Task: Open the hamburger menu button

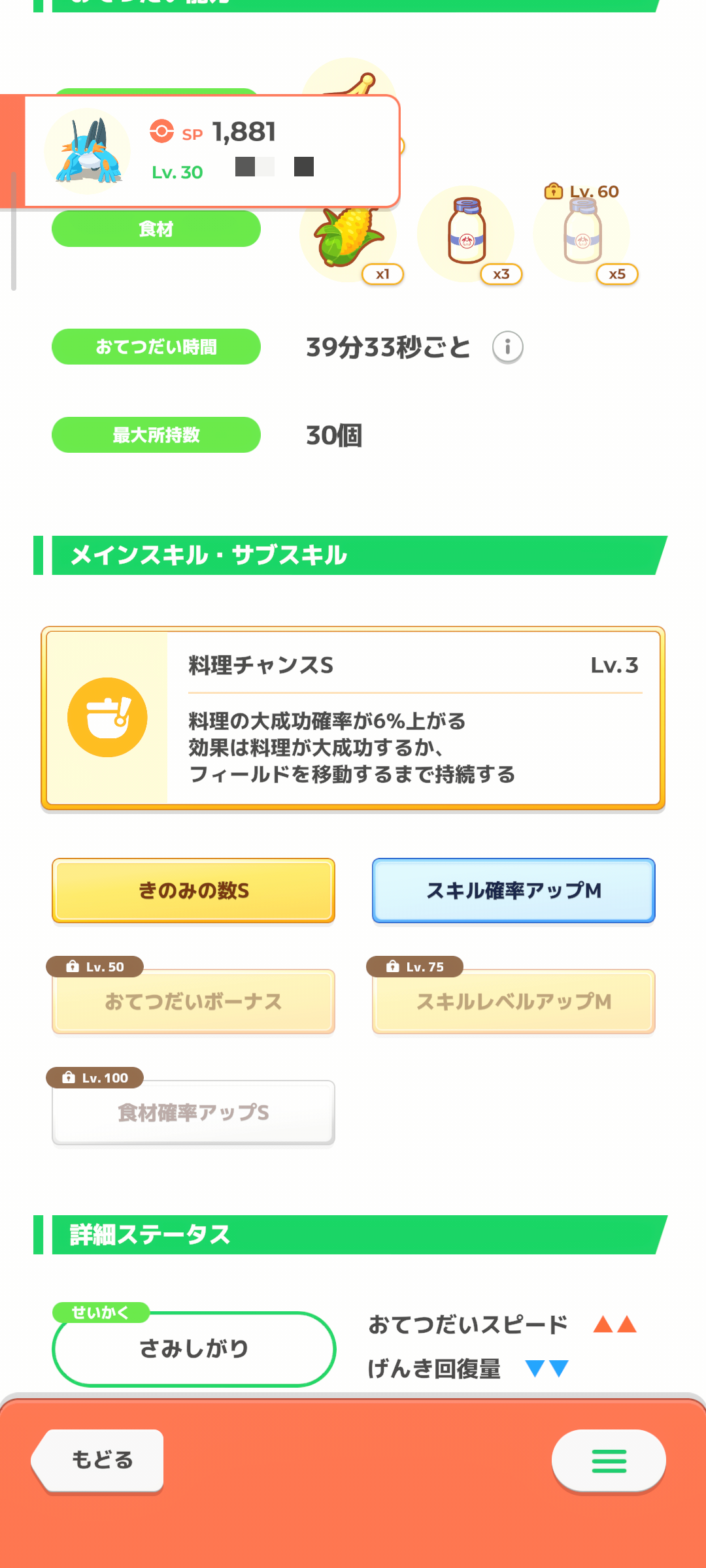Action: coord(609,1461)
